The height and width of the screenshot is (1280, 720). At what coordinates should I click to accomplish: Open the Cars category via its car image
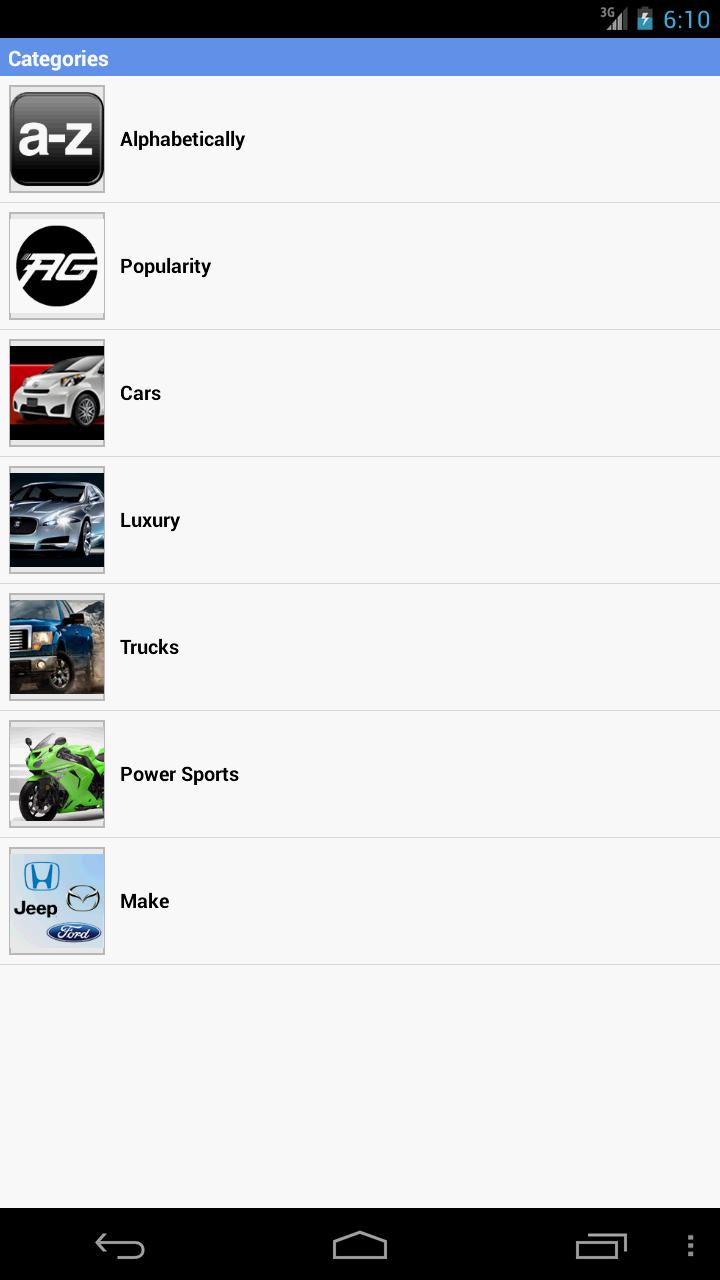point(56,393)
